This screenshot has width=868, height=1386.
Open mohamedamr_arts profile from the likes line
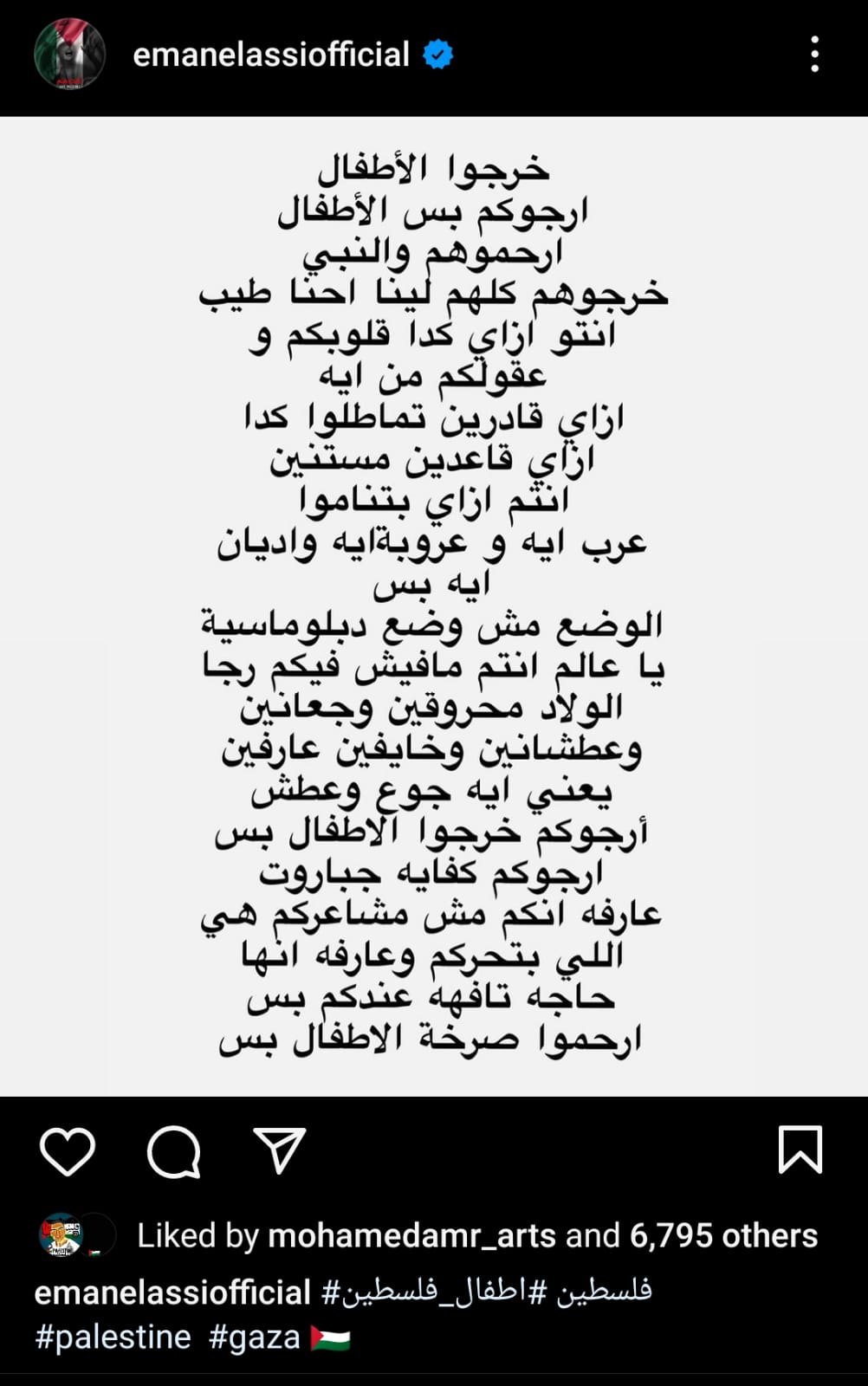tap(411, 1236)
